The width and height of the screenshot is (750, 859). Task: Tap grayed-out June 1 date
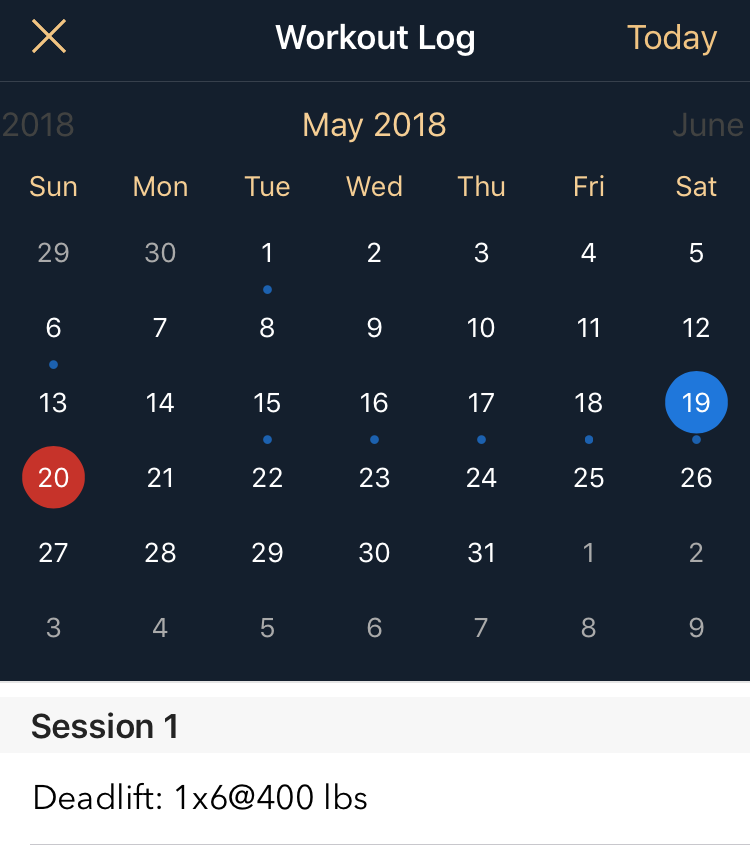click(x=588, y=552)
